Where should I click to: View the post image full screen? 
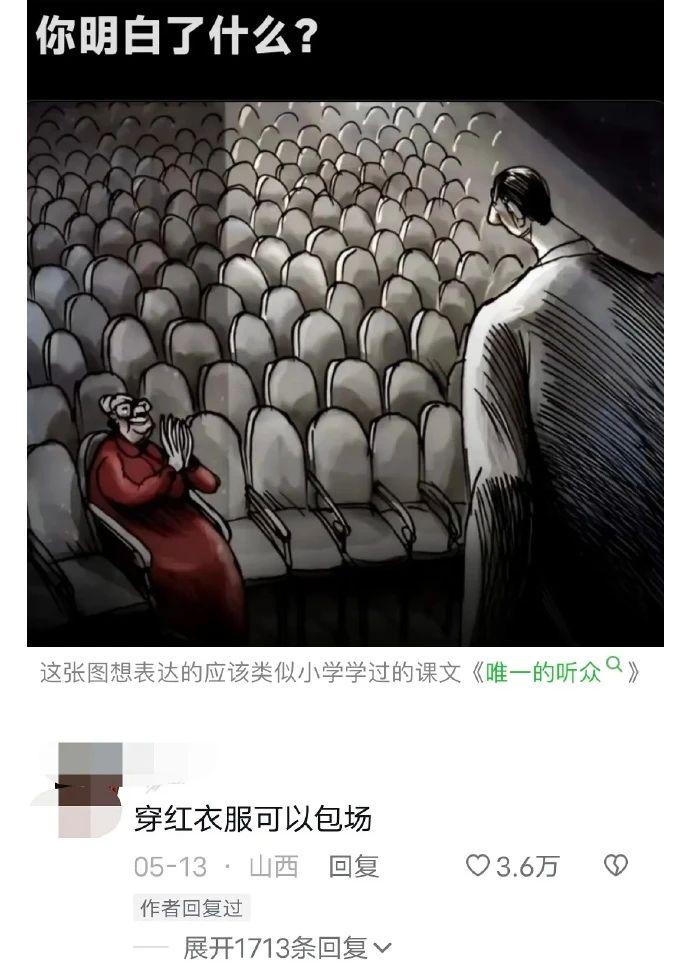click(345, 372)
